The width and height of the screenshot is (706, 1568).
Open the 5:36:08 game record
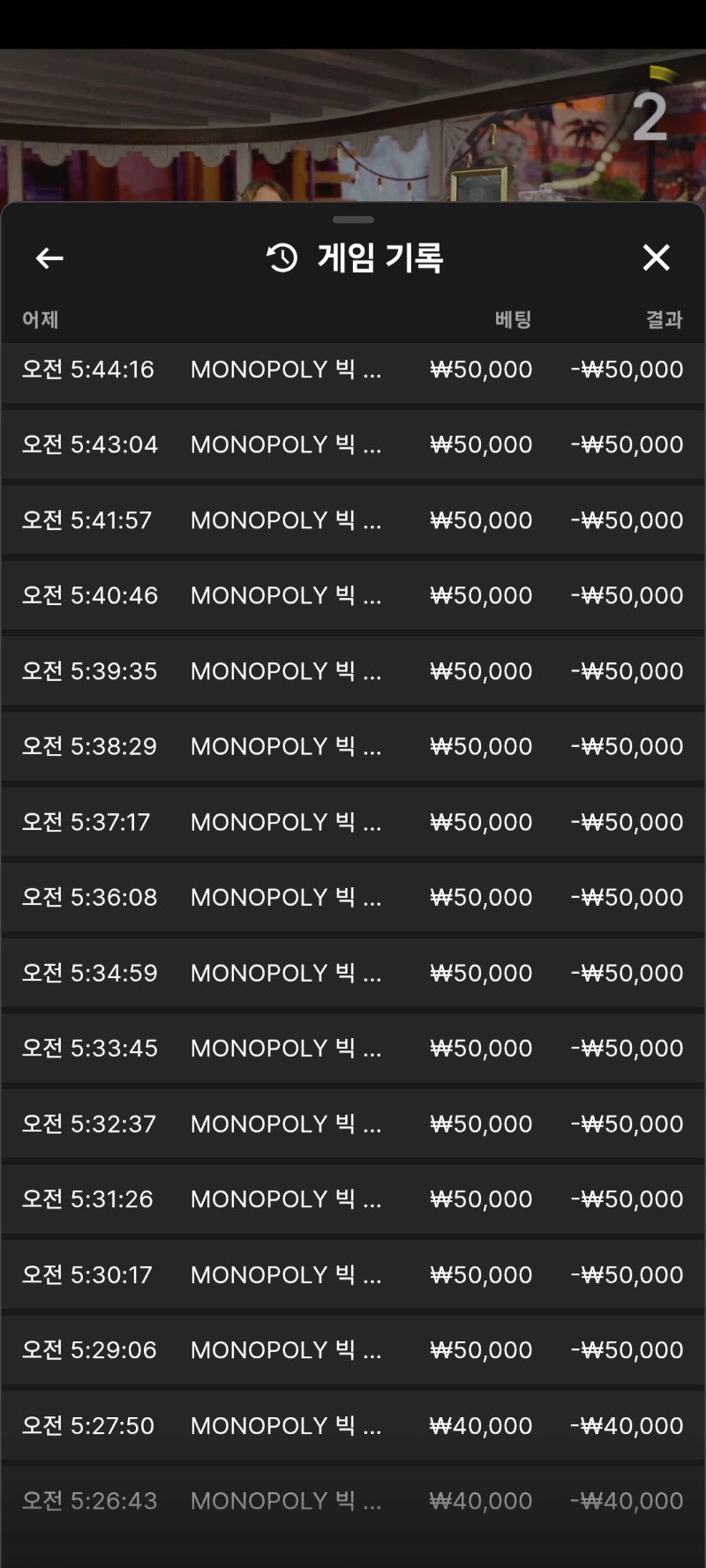click(353, 897)
